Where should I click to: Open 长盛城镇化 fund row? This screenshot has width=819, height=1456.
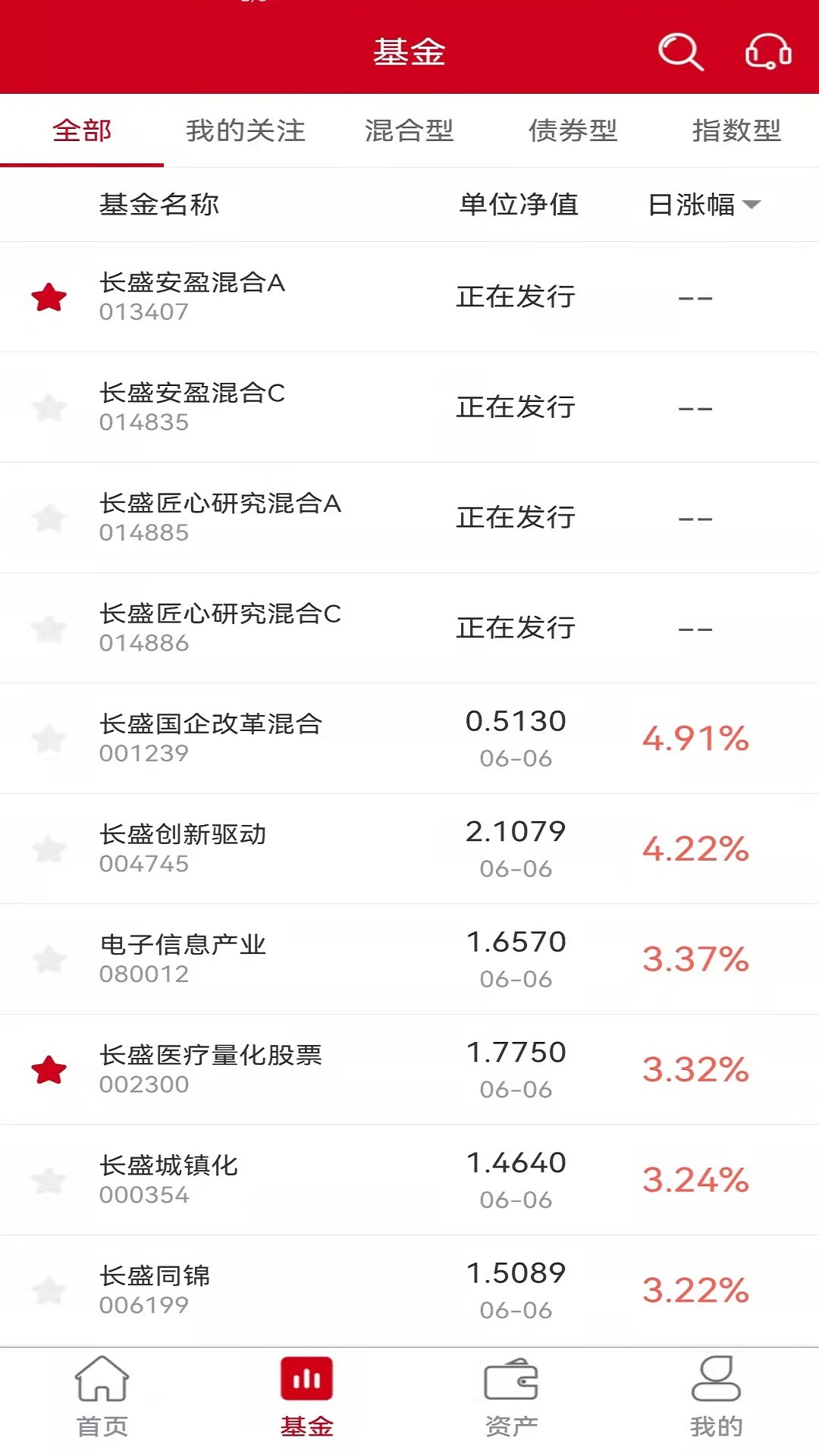click(409, 1180)
